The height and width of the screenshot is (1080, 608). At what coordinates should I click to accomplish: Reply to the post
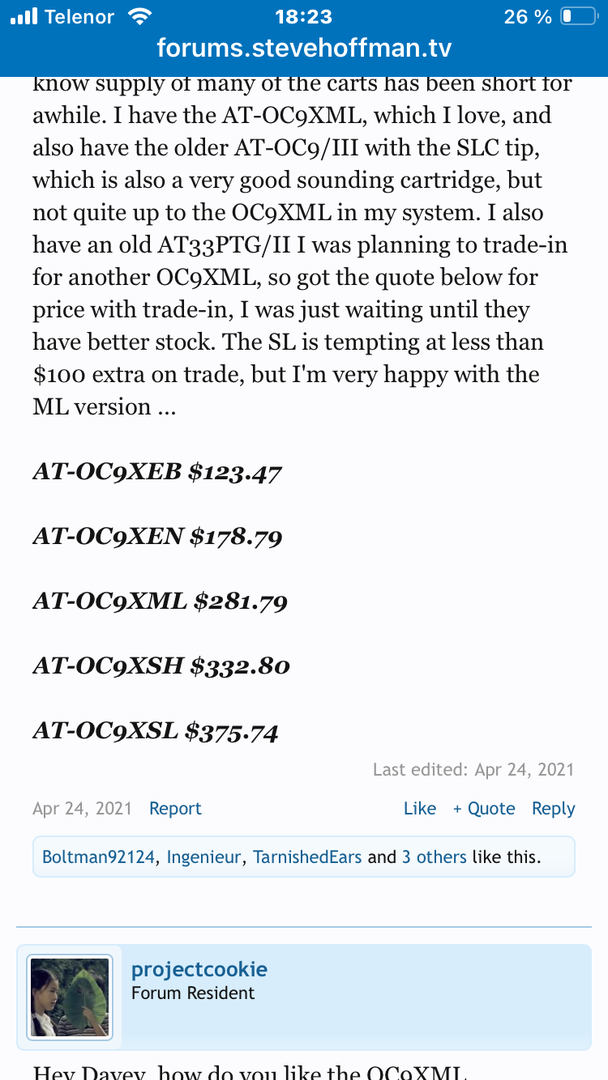click(553, 808)
